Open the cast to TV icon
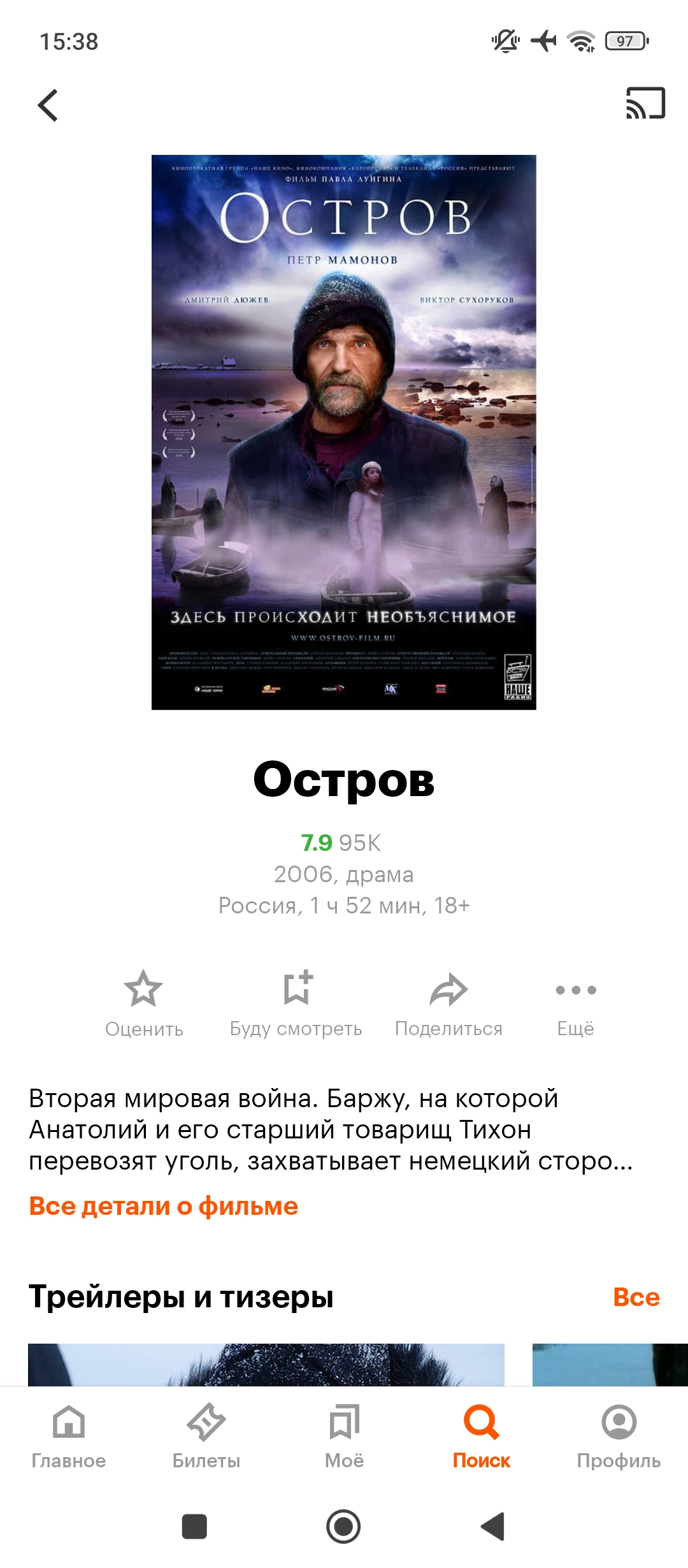The image size is (688, 1568). pyautogui.click(x=645, y=103)
